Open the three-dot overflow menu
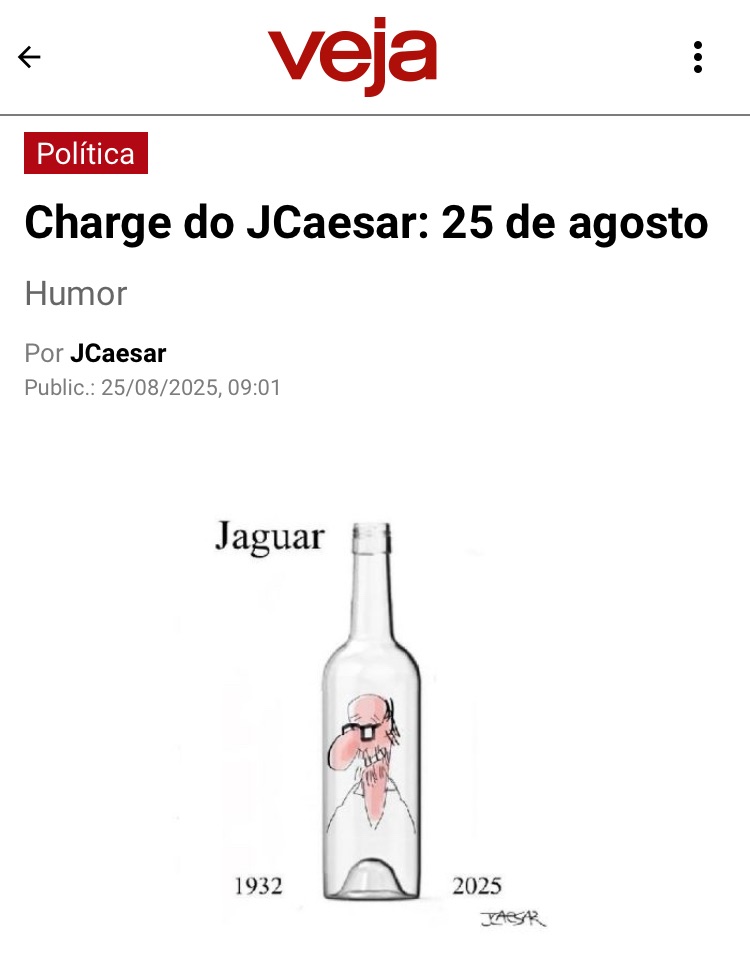 pos(698,57)
